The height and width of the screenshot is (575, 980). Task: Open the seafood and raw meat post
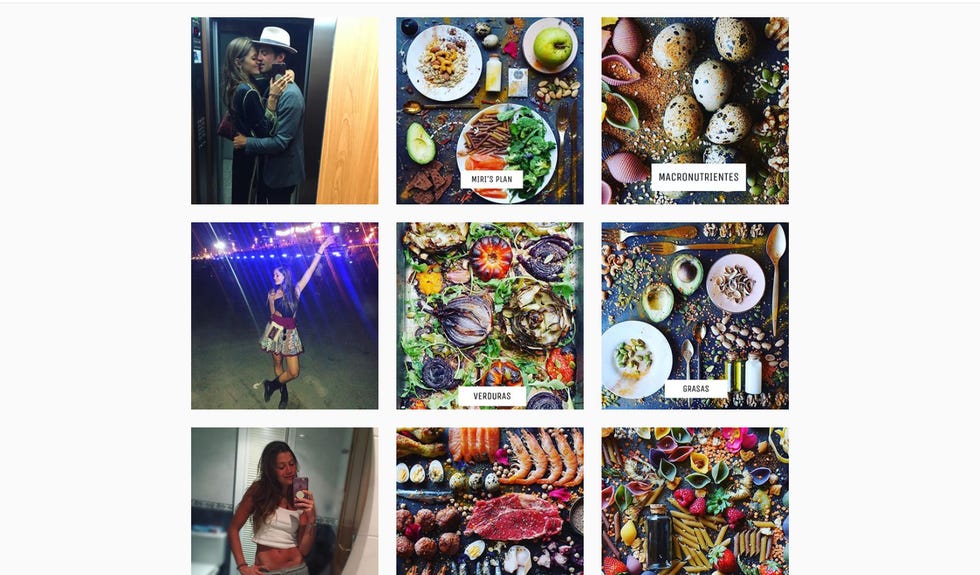tap(490, 501)
